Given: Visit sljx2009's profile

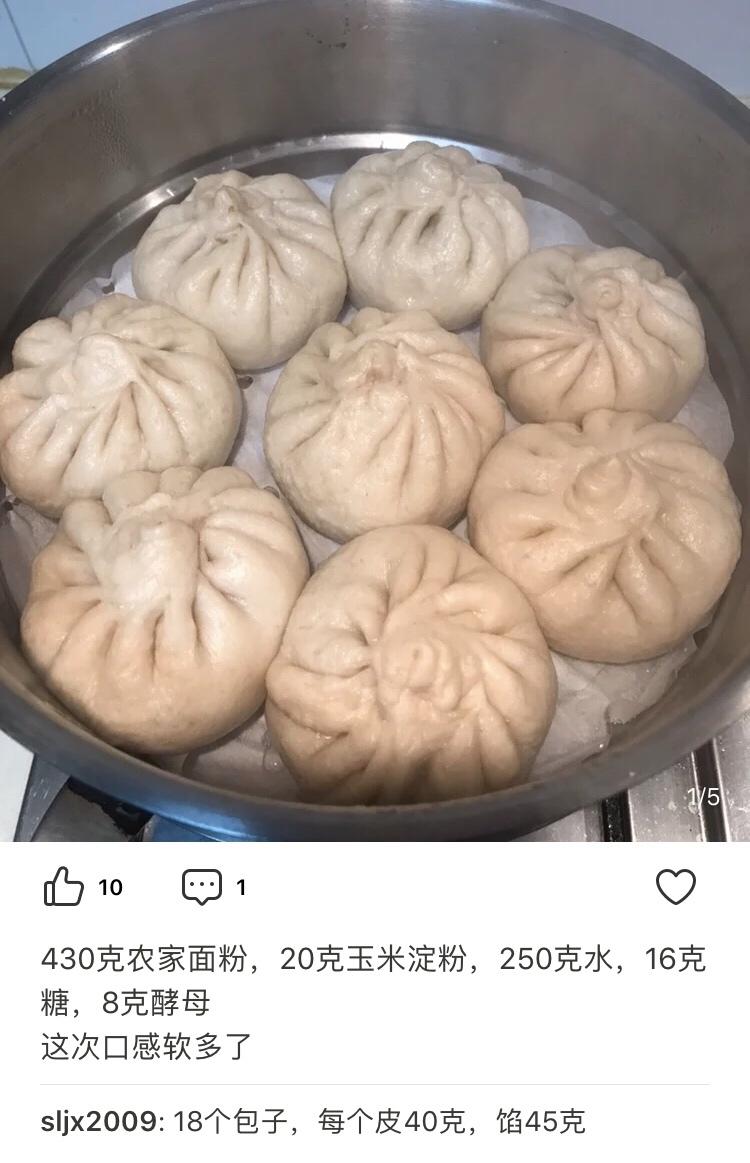Looking at the screenshot, I should (x=99, y=1121).
